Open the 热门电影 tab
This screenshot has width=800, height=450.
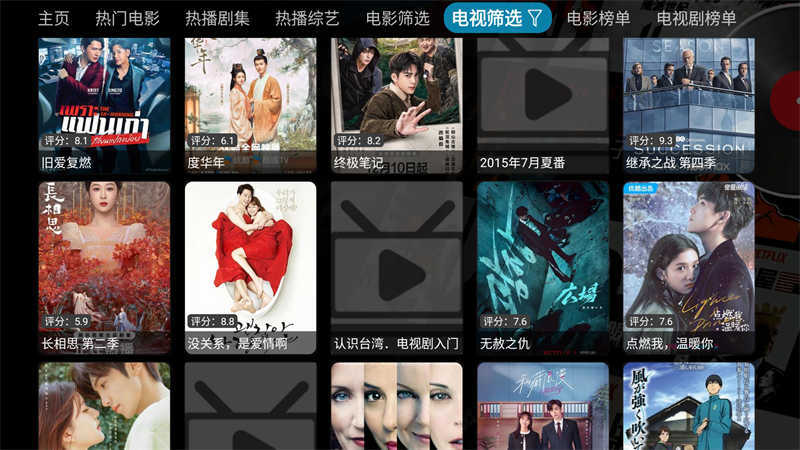127,18
